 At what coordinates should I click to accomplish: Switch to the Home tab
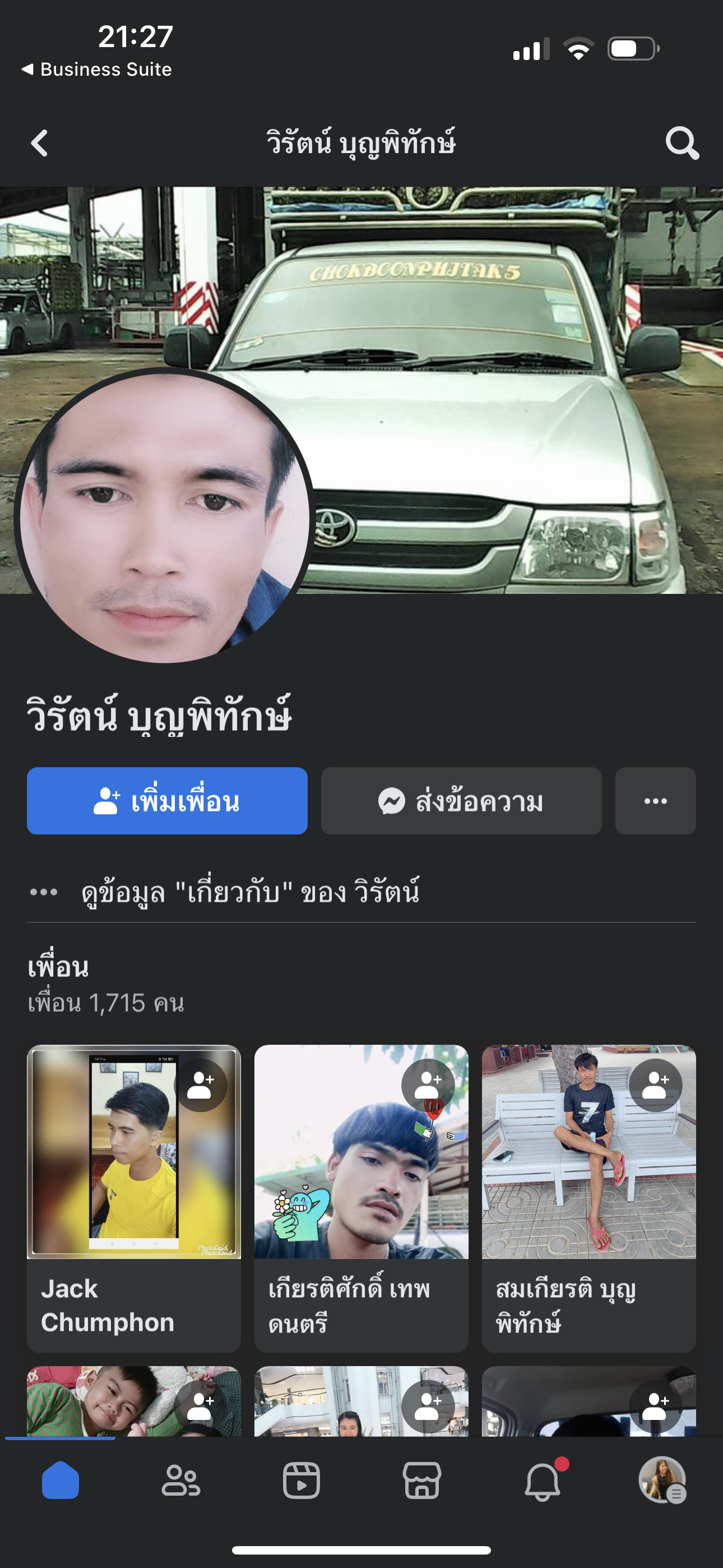(x=61, y=1481)
